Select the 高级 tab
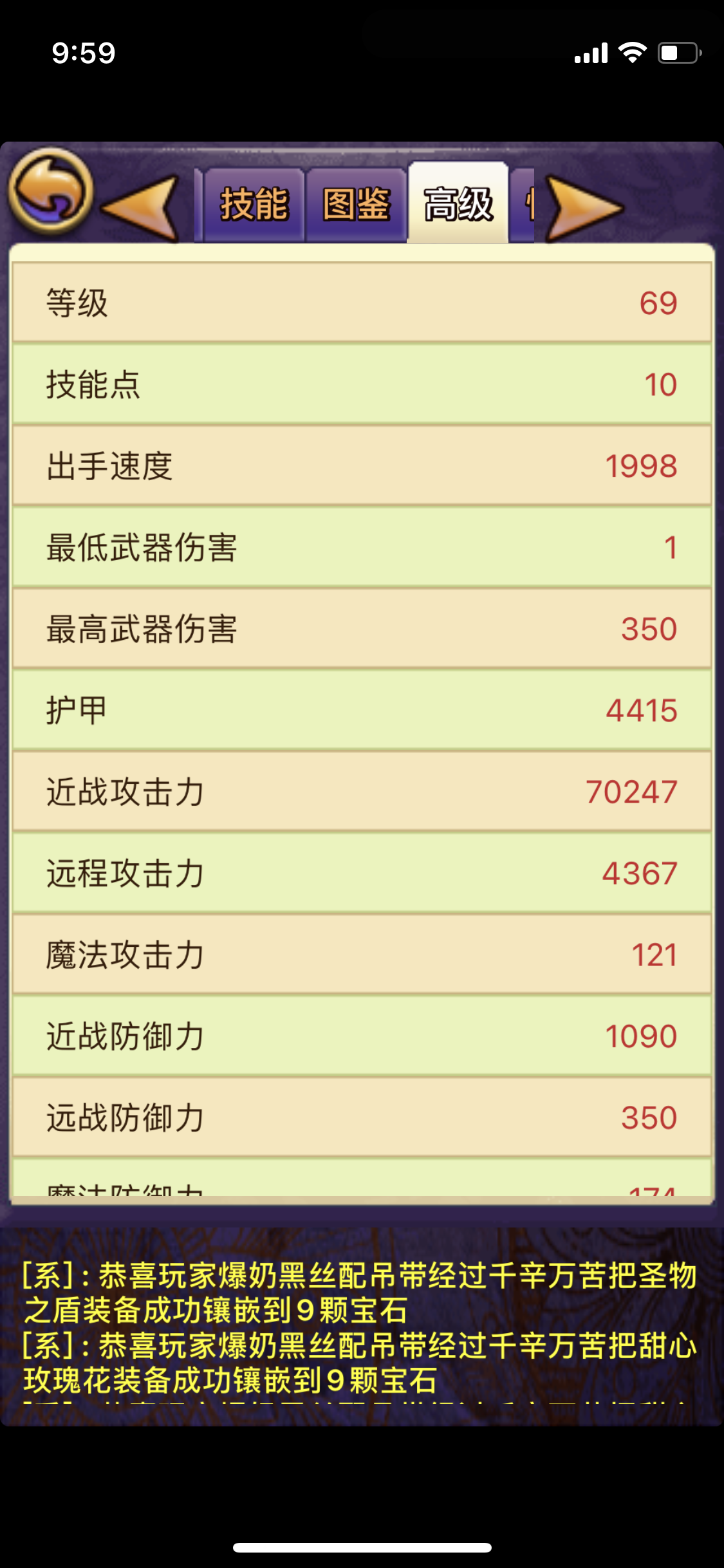This screenshot has width=724, height=1568. tap(458, 203)
